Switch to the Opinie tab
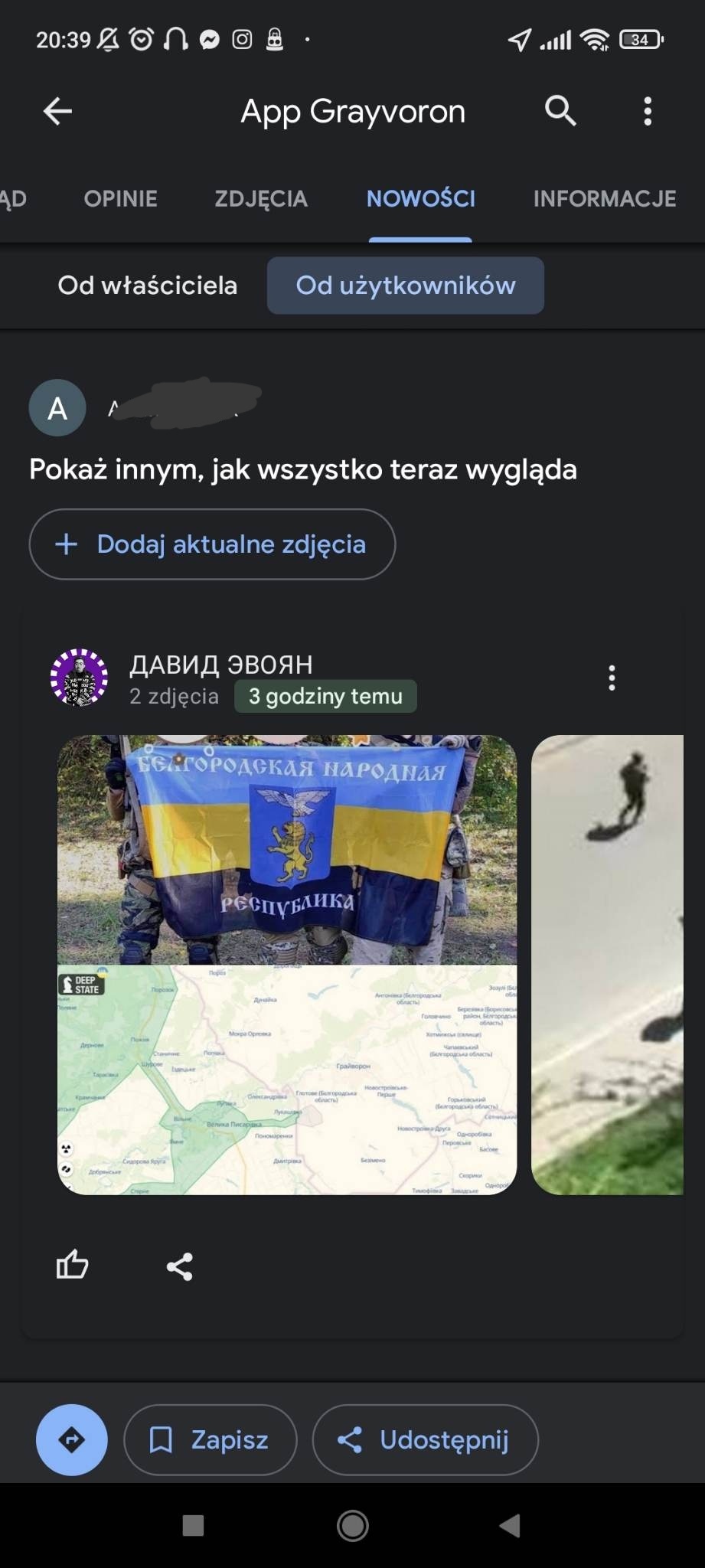This screenshot has height=1568, width=705. (x=120, y=199)
